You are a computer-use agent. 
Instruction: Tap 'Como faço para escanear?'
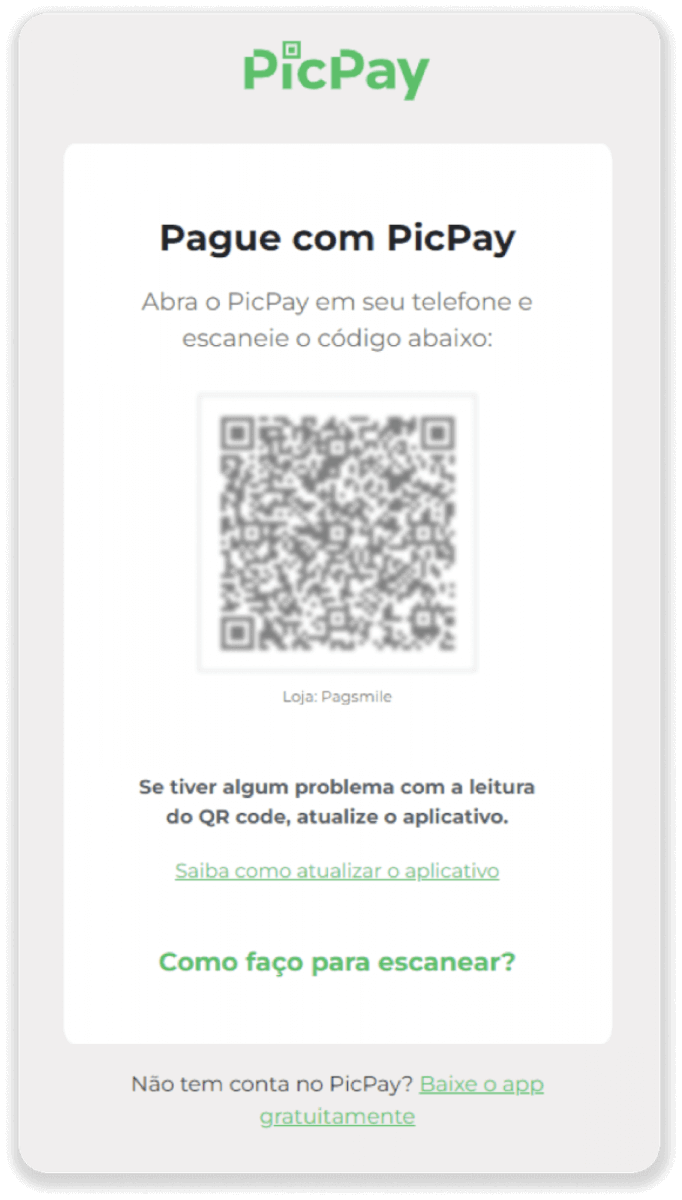(337, 962)
